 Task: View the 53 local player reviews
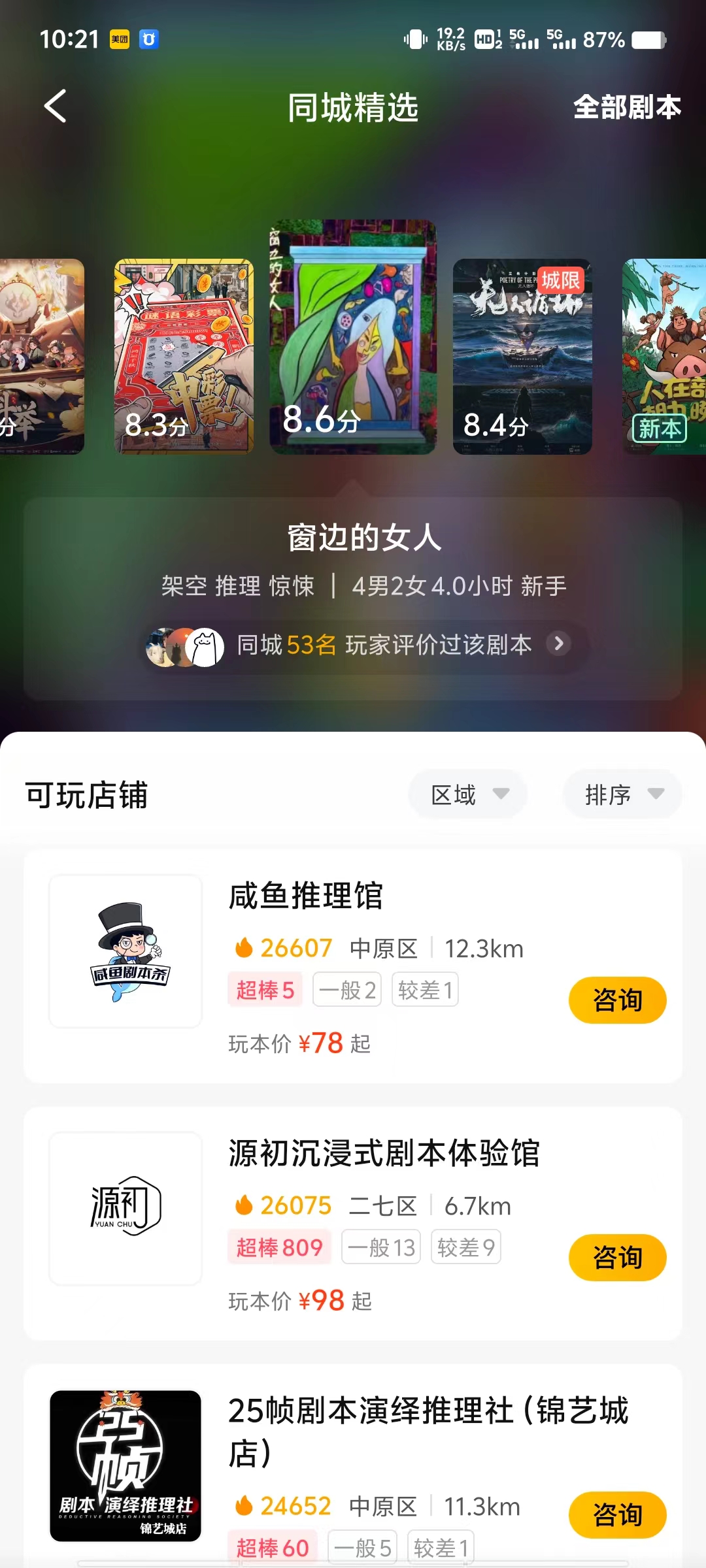point(366,645)
